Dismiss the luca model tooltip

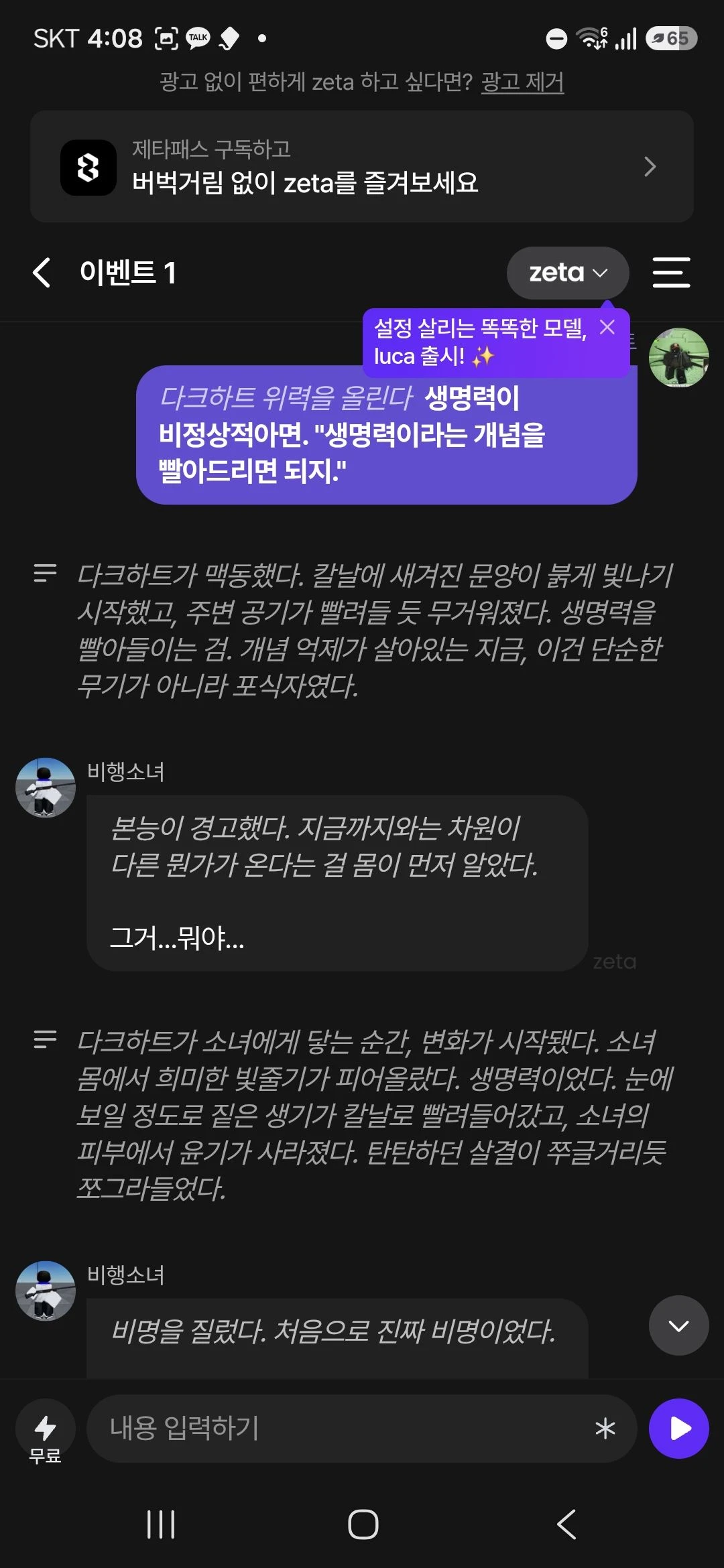pos(607,327)
